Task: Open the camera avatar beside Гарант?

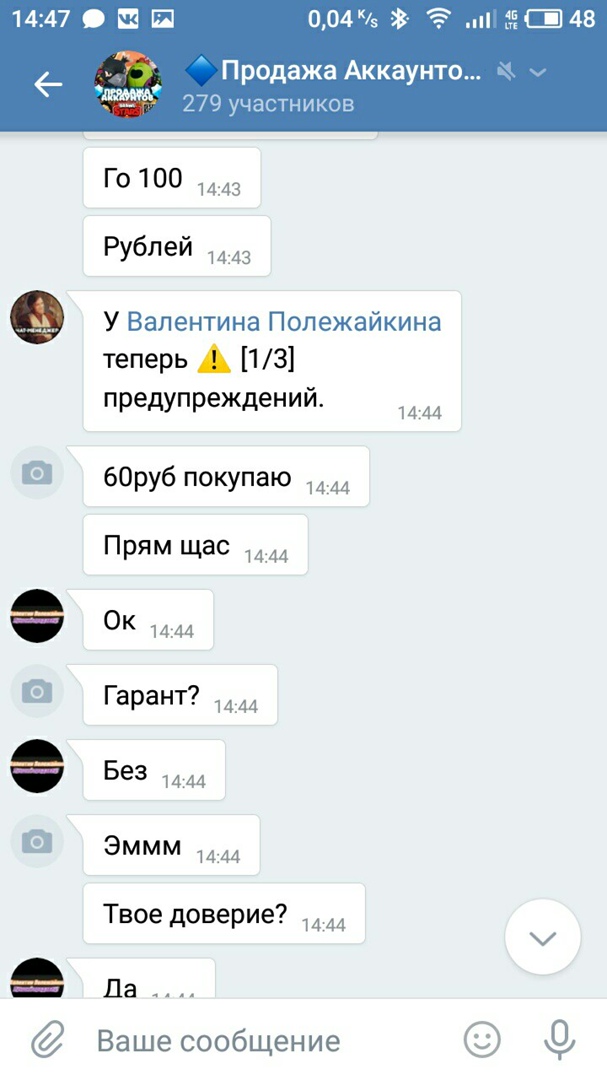Action: pyautogui.click(x=37, y=691)
